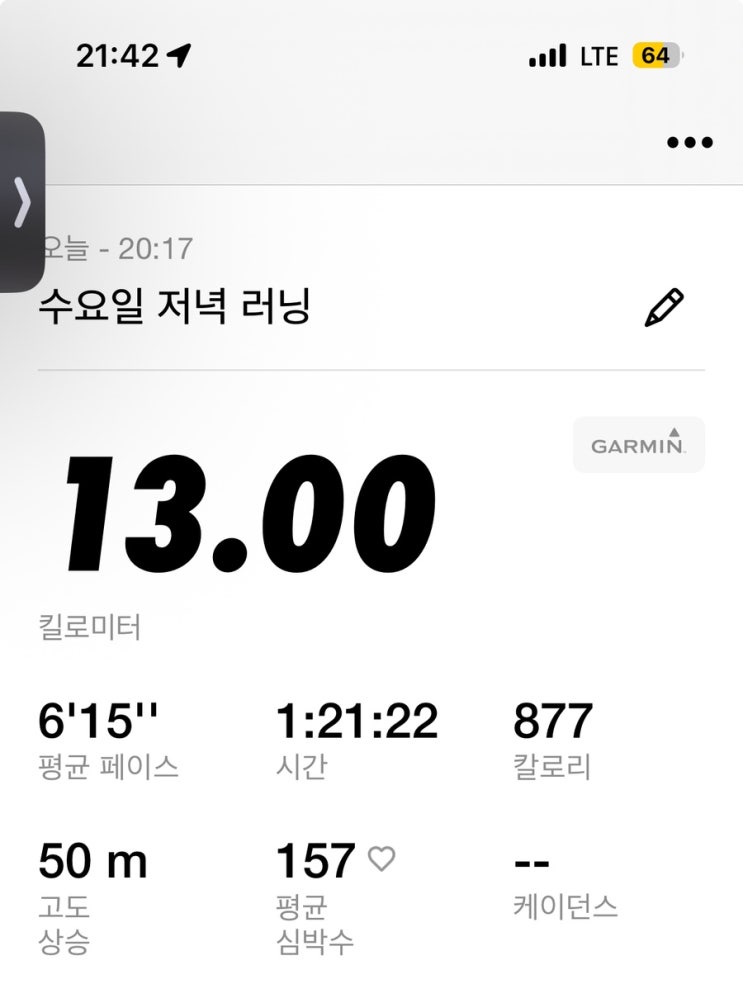Edit the run title with the pencil icon
This screenshot has width=743, height=984.
[664, 308]
